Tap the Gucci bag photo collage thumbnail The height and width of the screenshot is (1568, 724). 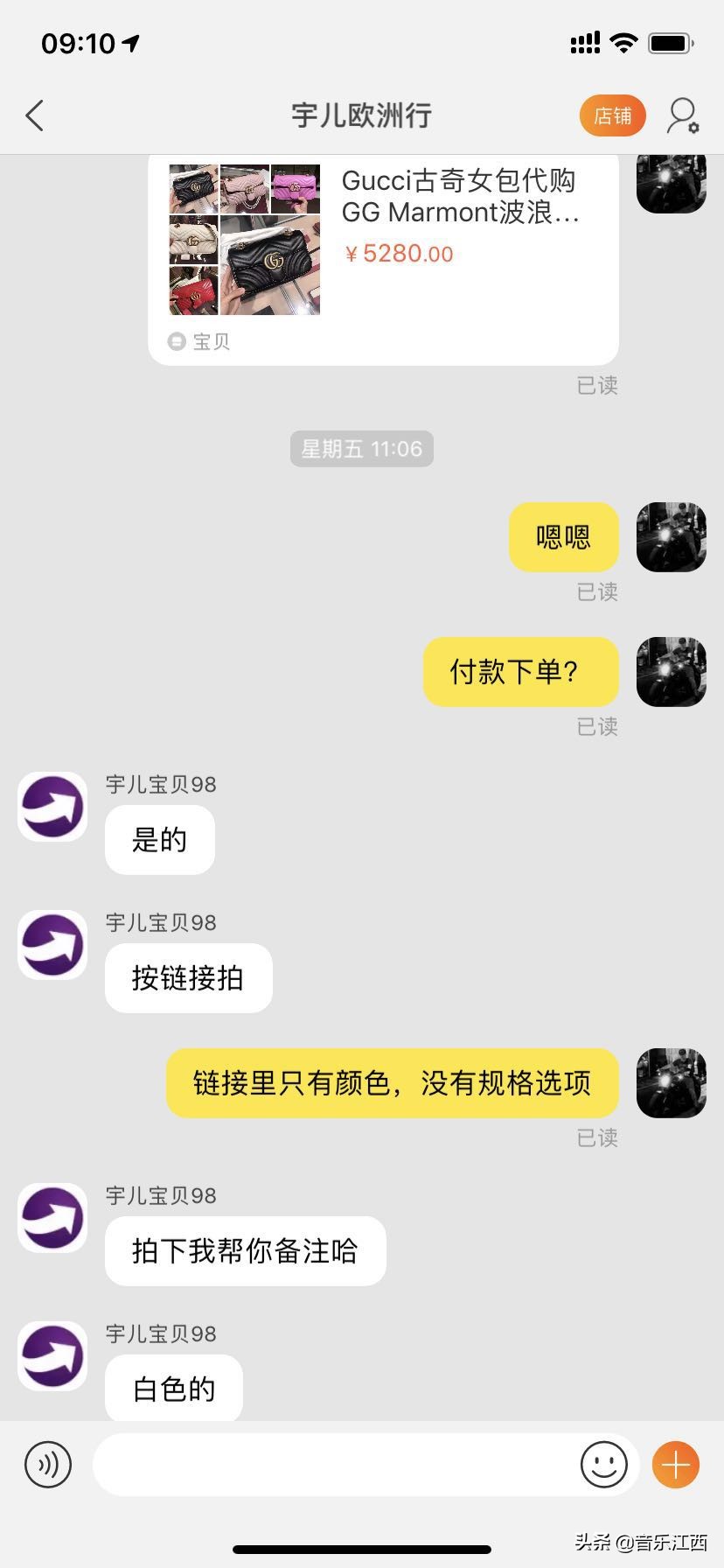pos(243,238)
